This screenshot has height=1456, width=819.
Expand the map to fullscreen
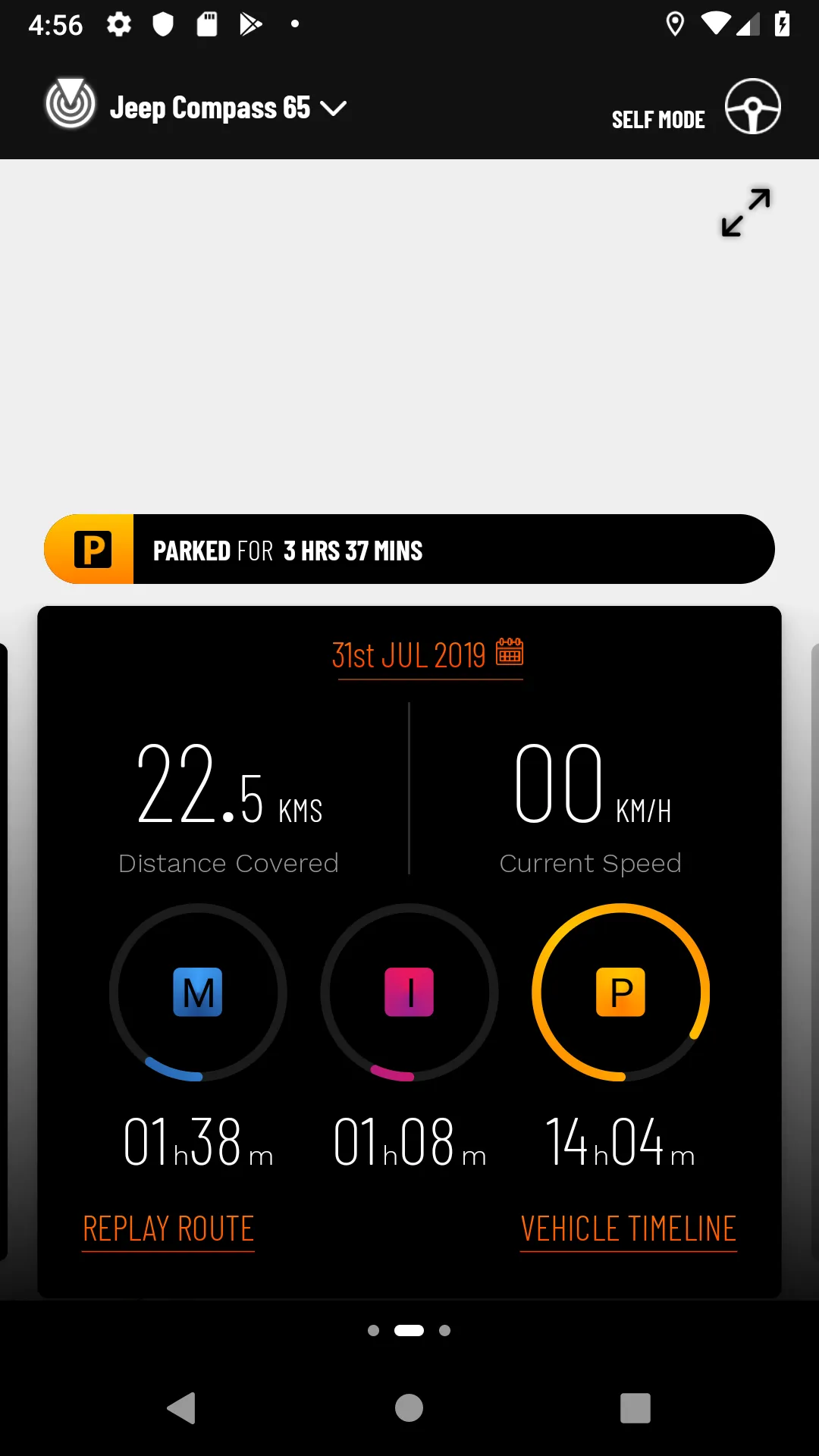point(744,213)
